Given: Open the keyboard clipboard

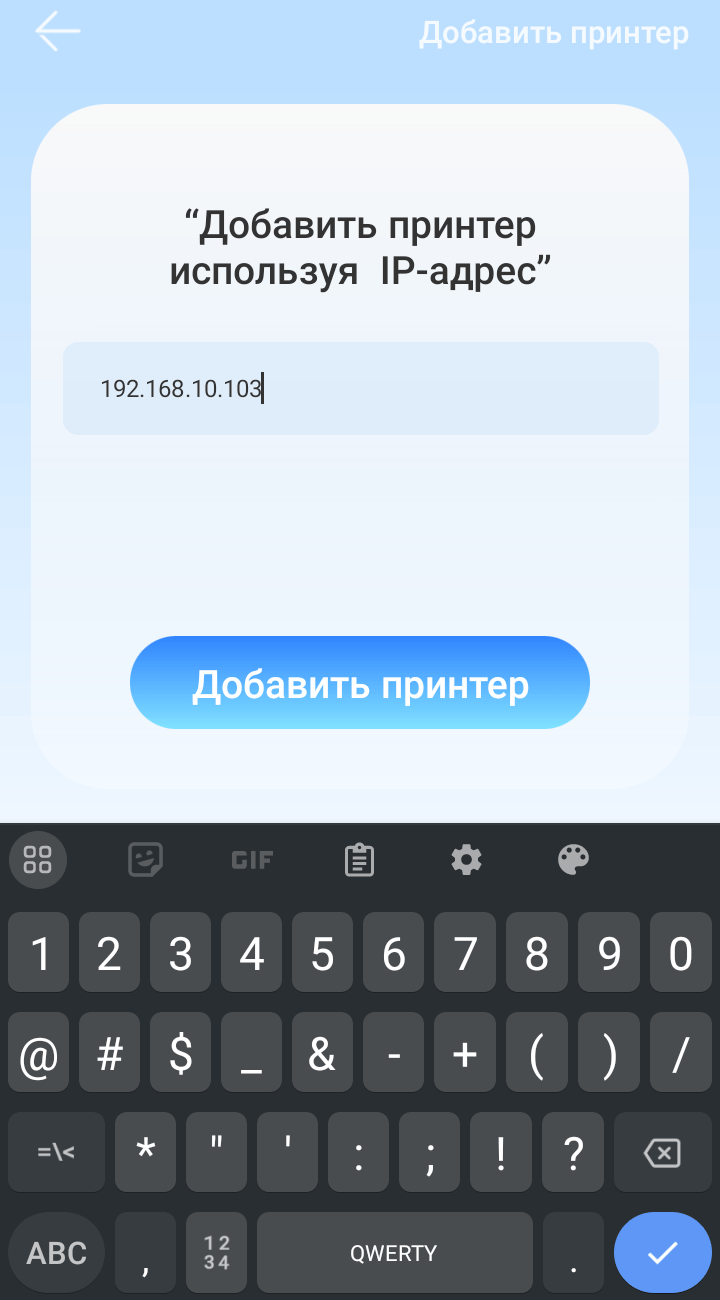Looking at the screenshot, I should coord(359,859).
